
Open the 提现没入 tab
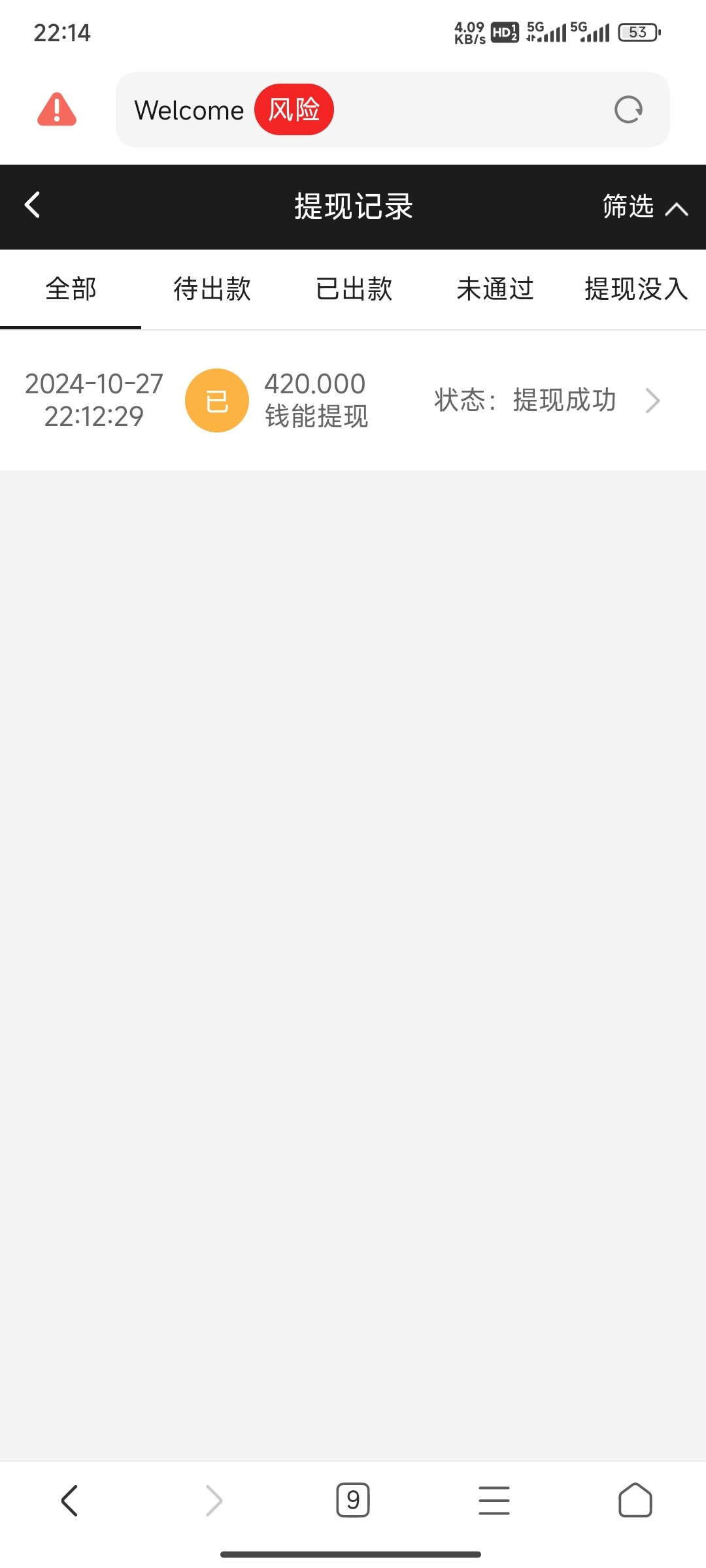coord(635,289)
